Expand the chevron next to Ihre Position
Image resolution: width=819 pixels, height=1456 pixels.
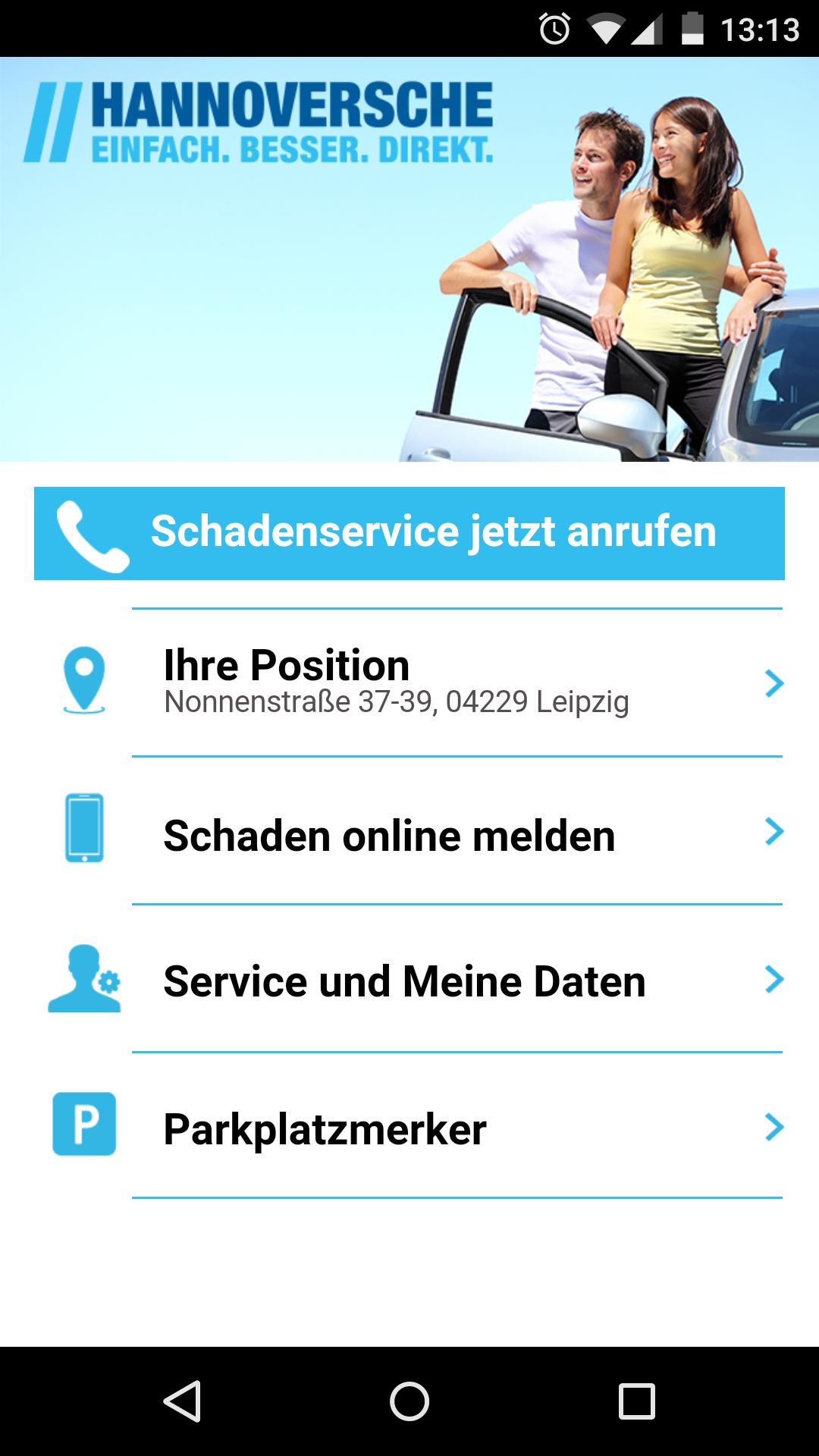pos(774,682)
